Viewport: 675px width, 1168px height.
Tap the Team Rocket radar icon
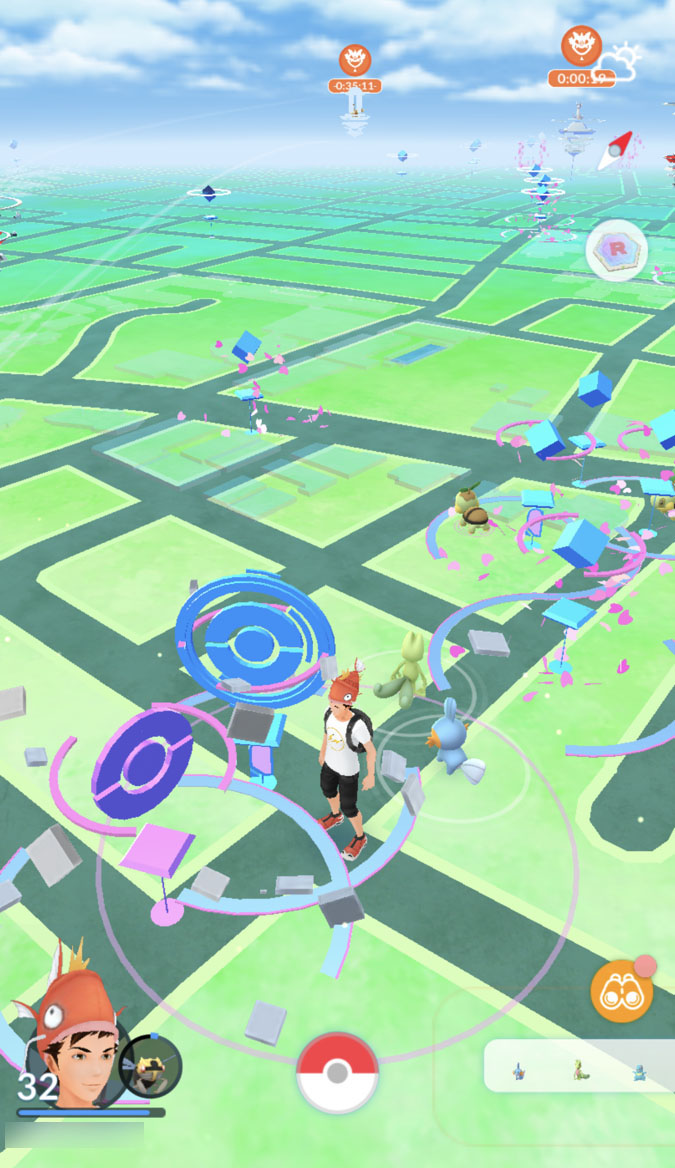pos(616,250)
